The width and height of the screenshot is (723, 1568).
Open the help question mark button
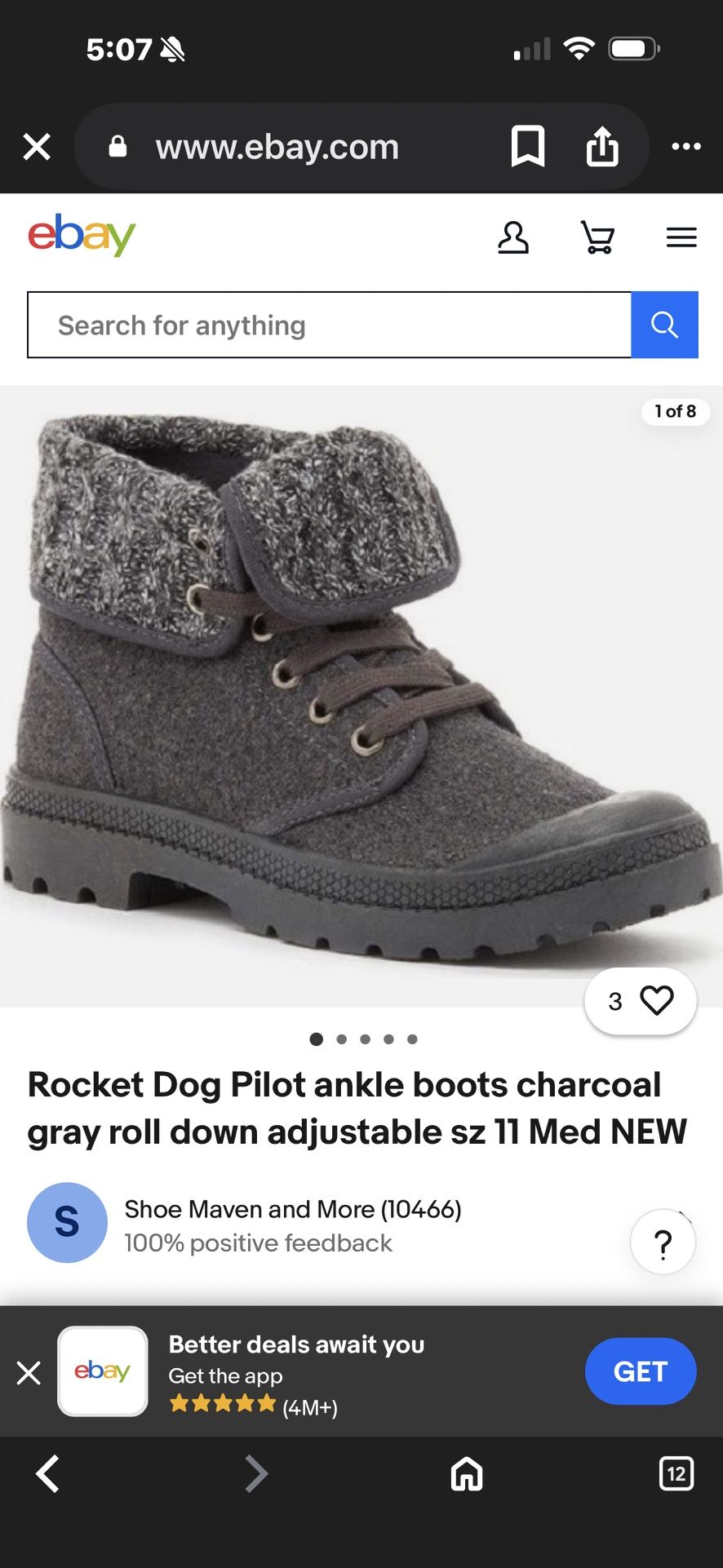point(663,1243)
